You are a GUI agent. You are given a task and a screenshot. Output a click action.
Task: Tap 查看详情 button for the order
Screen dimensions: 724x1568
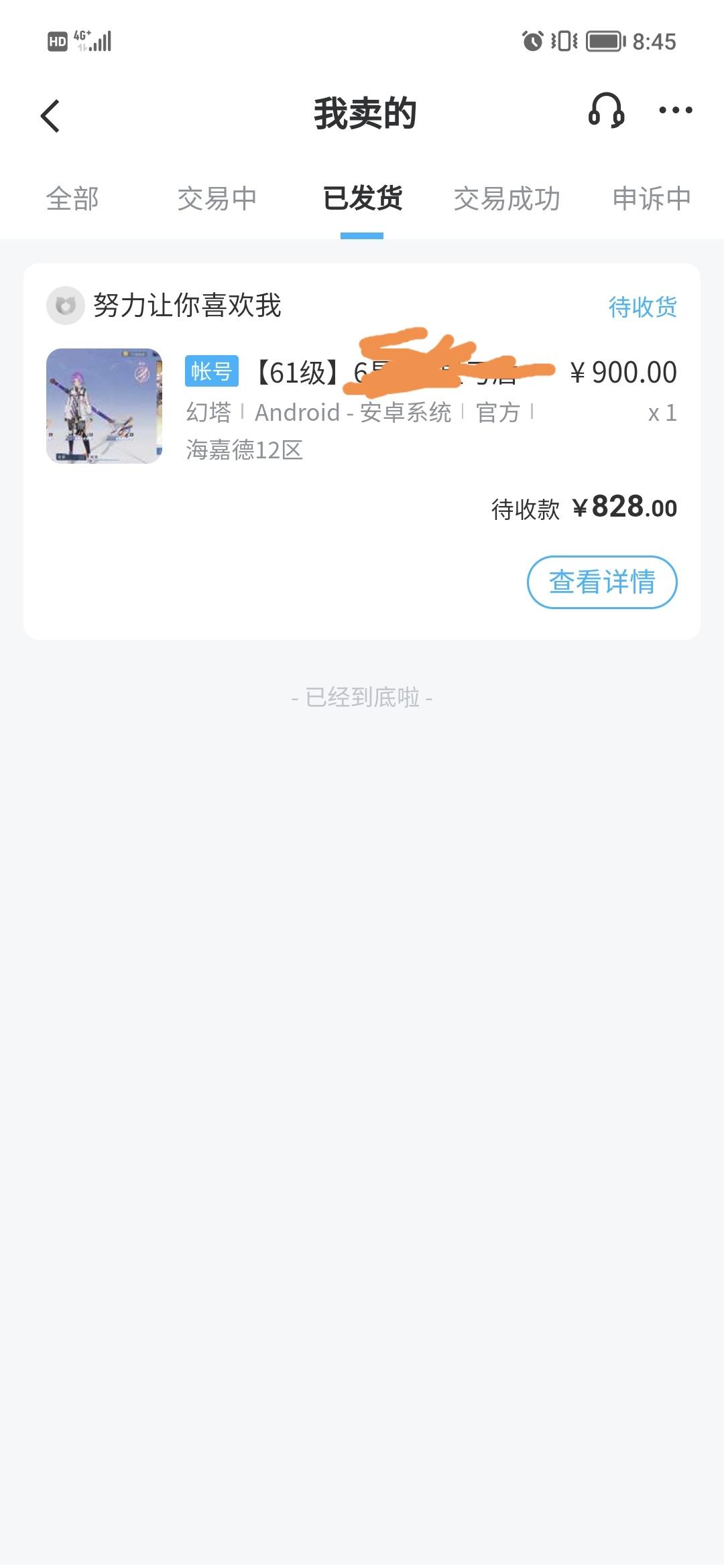[602, 582]
